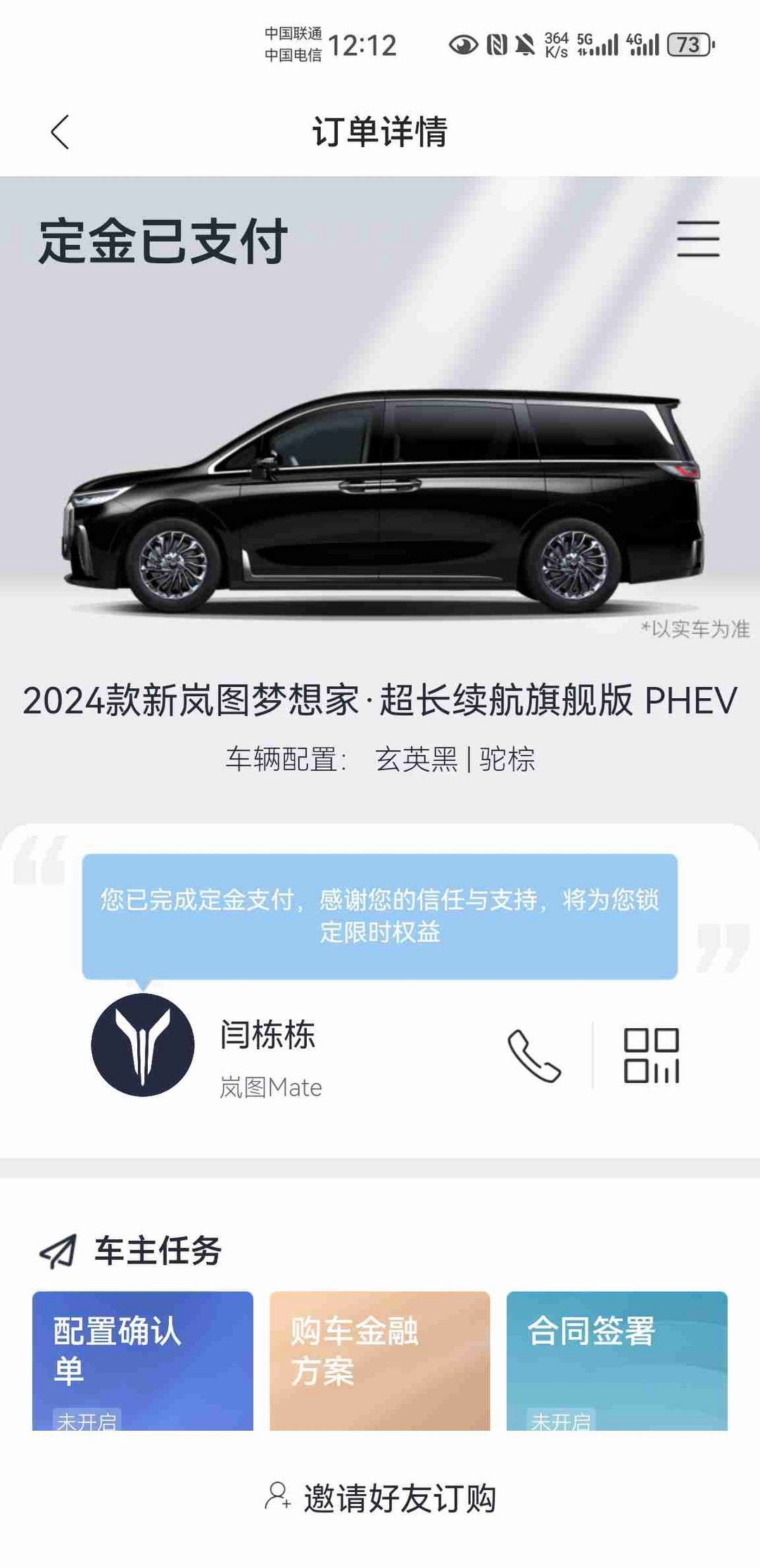Open 合同签署 task card
The width and height of the screenshot is (760, 1568).
616,1360
